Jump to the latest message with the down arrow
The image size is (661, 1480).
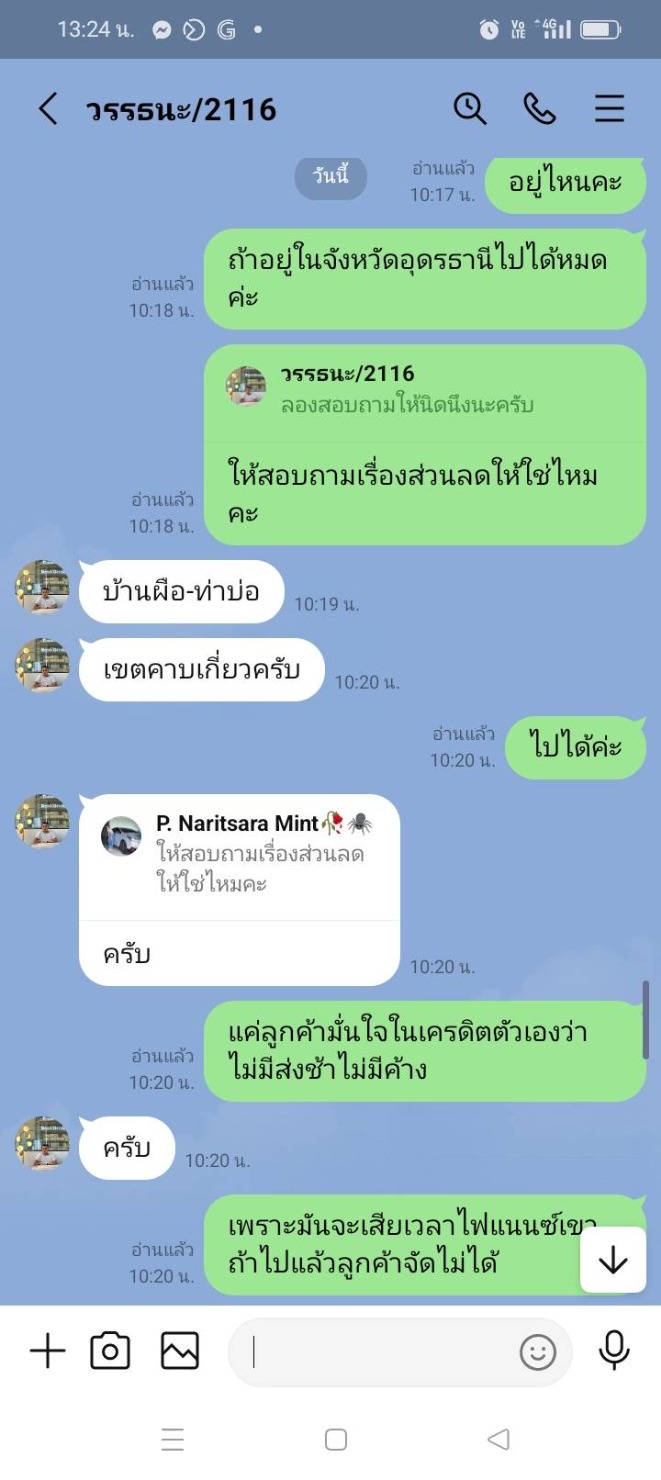(x=612, y=1261)
